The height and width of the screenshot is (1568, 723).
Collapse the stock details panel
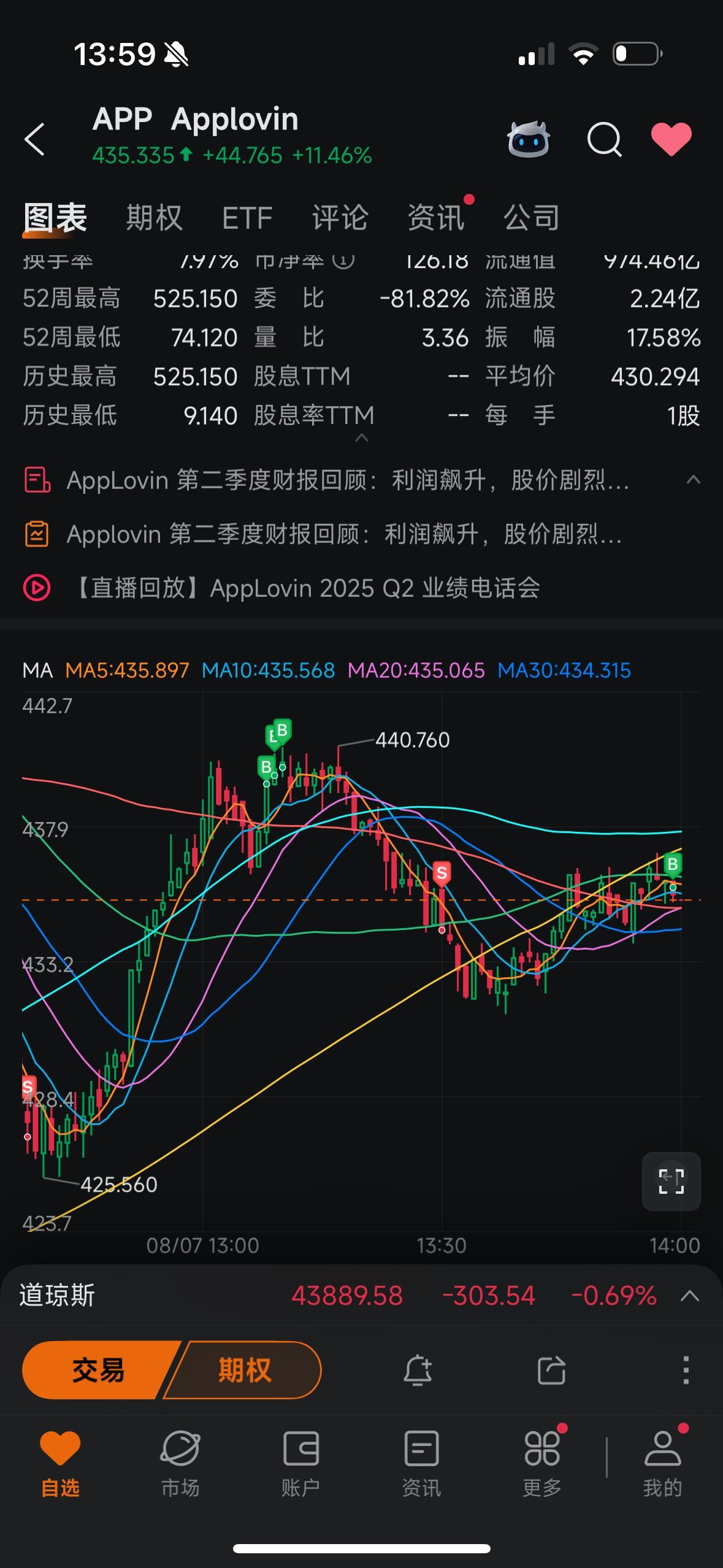(x=362, y=437)
